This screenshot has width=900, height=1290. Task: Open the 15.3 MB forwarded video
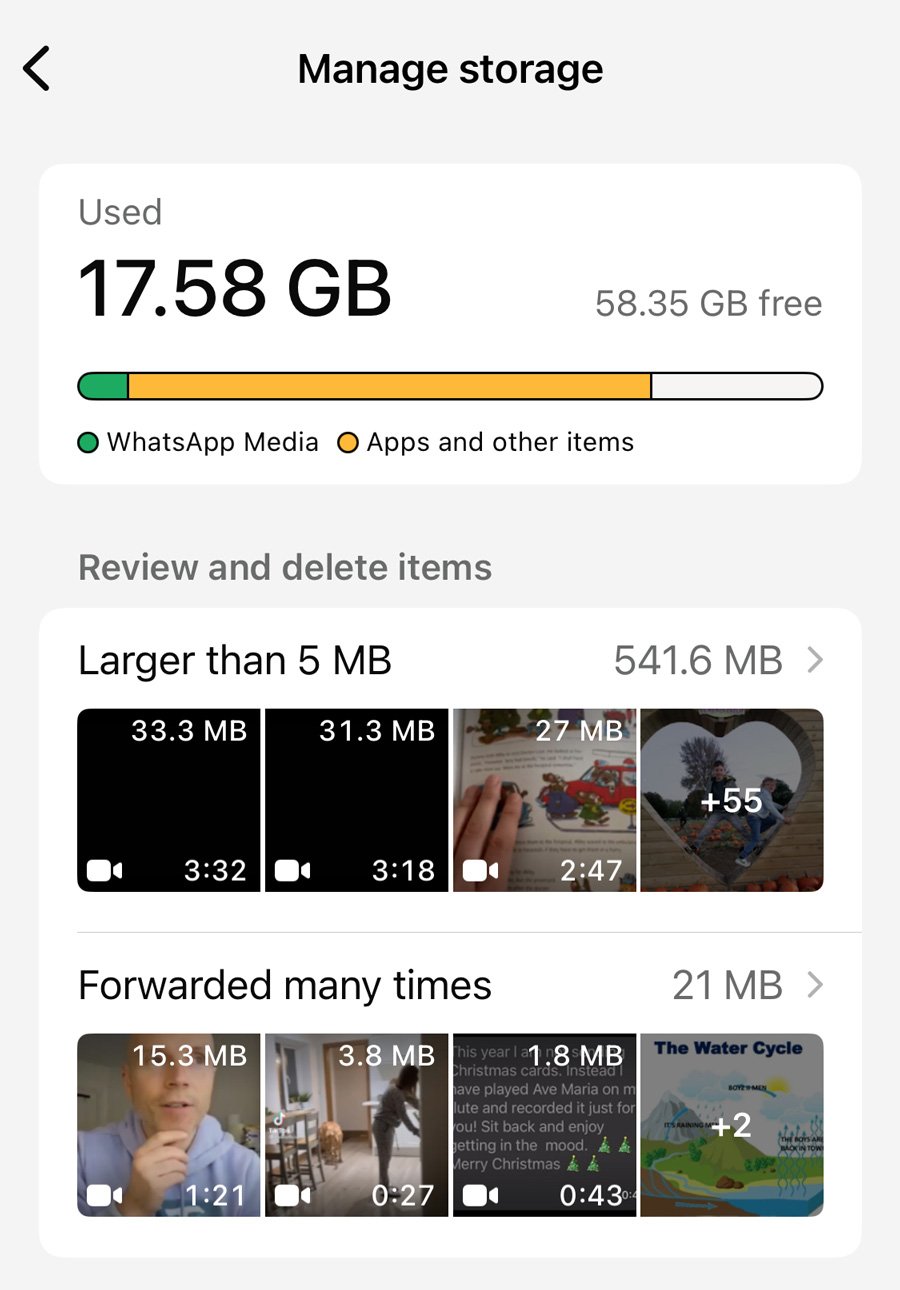(x=169, y=1125)
